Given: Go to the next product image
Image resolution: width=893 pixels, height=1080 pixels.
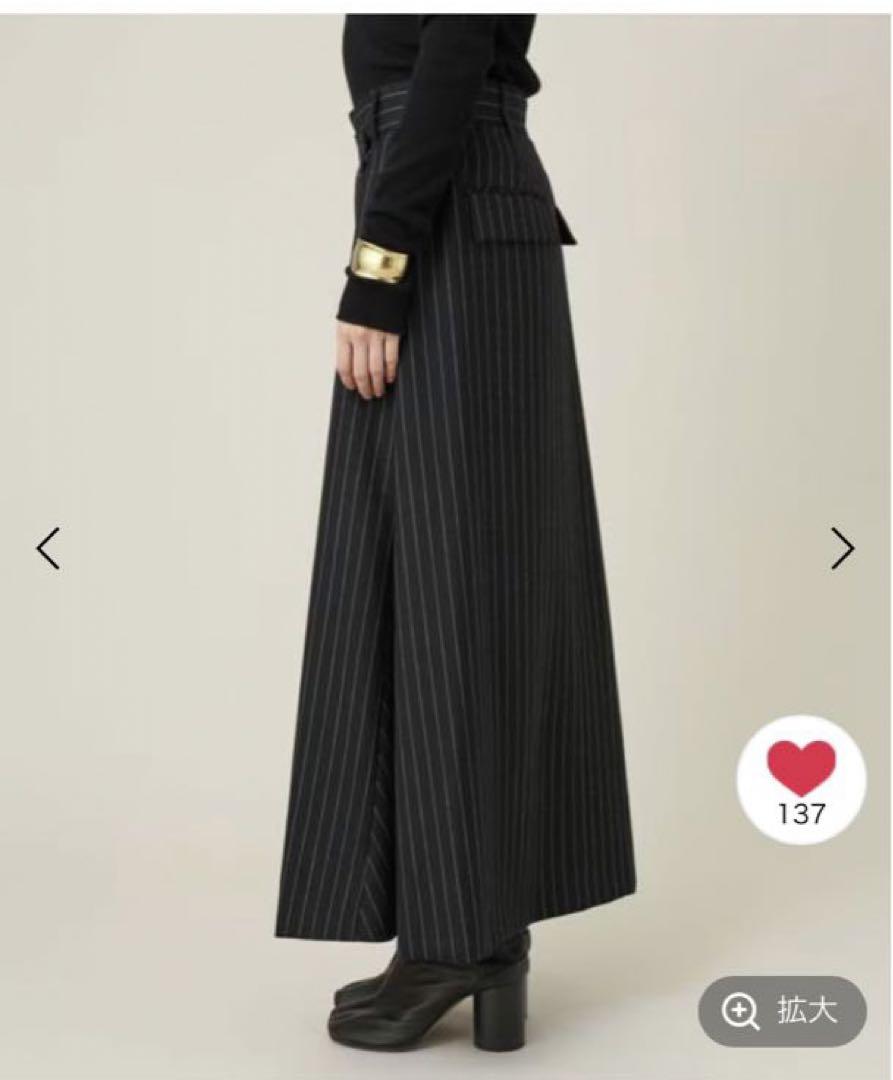Looking at the screenshot, I should point(843,548).
